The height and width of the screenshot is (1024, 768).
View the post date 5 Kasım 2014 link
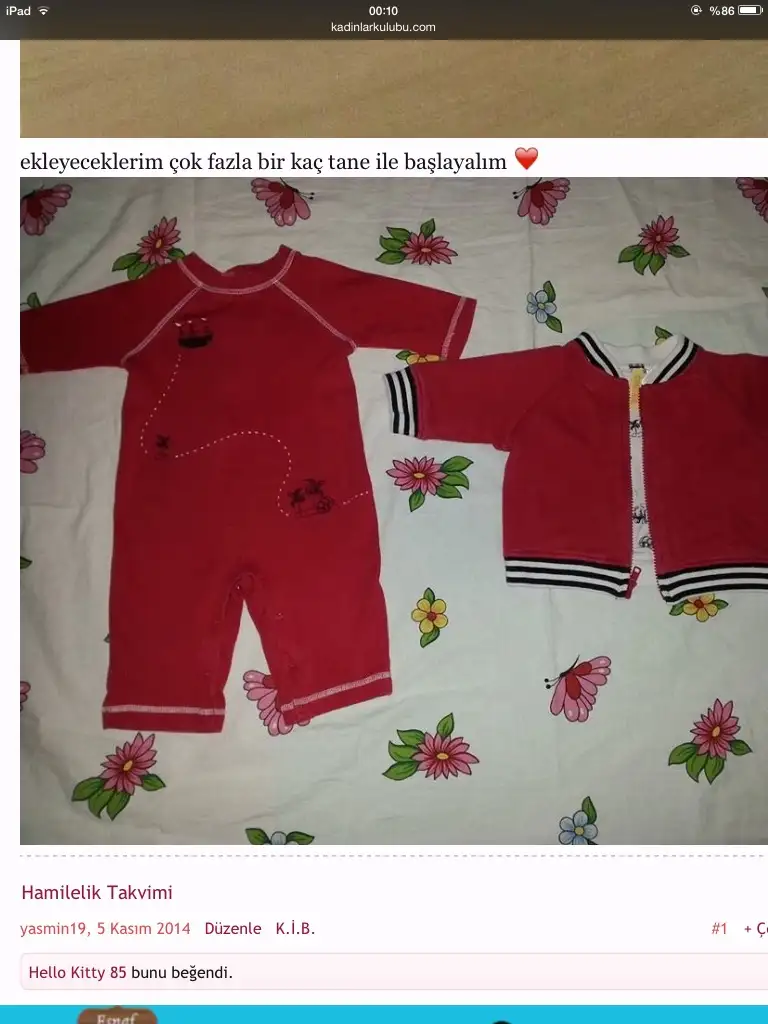[x=143, y=928]
